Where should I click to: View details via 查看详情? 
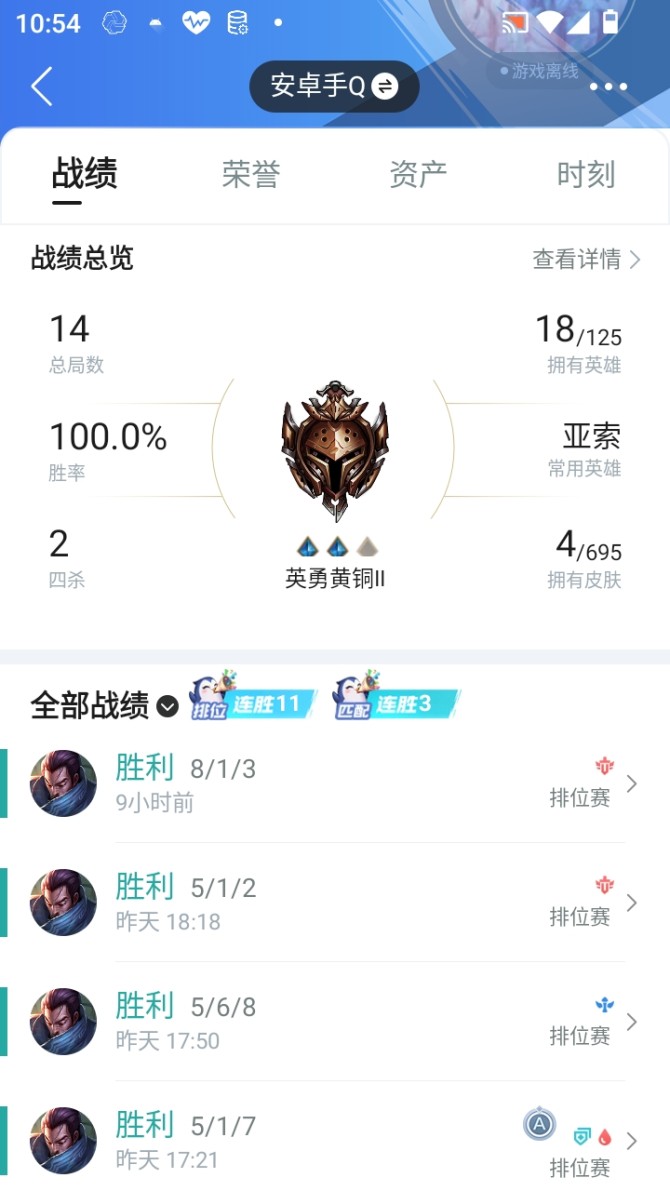(x=586, y=260)
